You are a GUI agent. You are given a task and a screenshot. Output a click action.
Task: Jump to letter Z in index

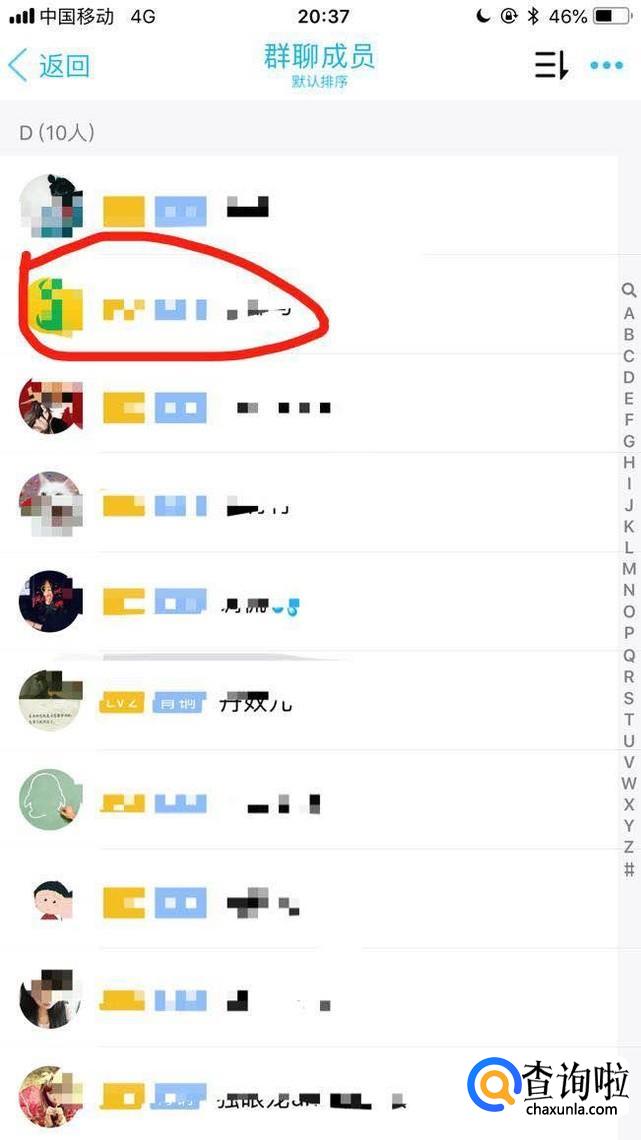629,847
